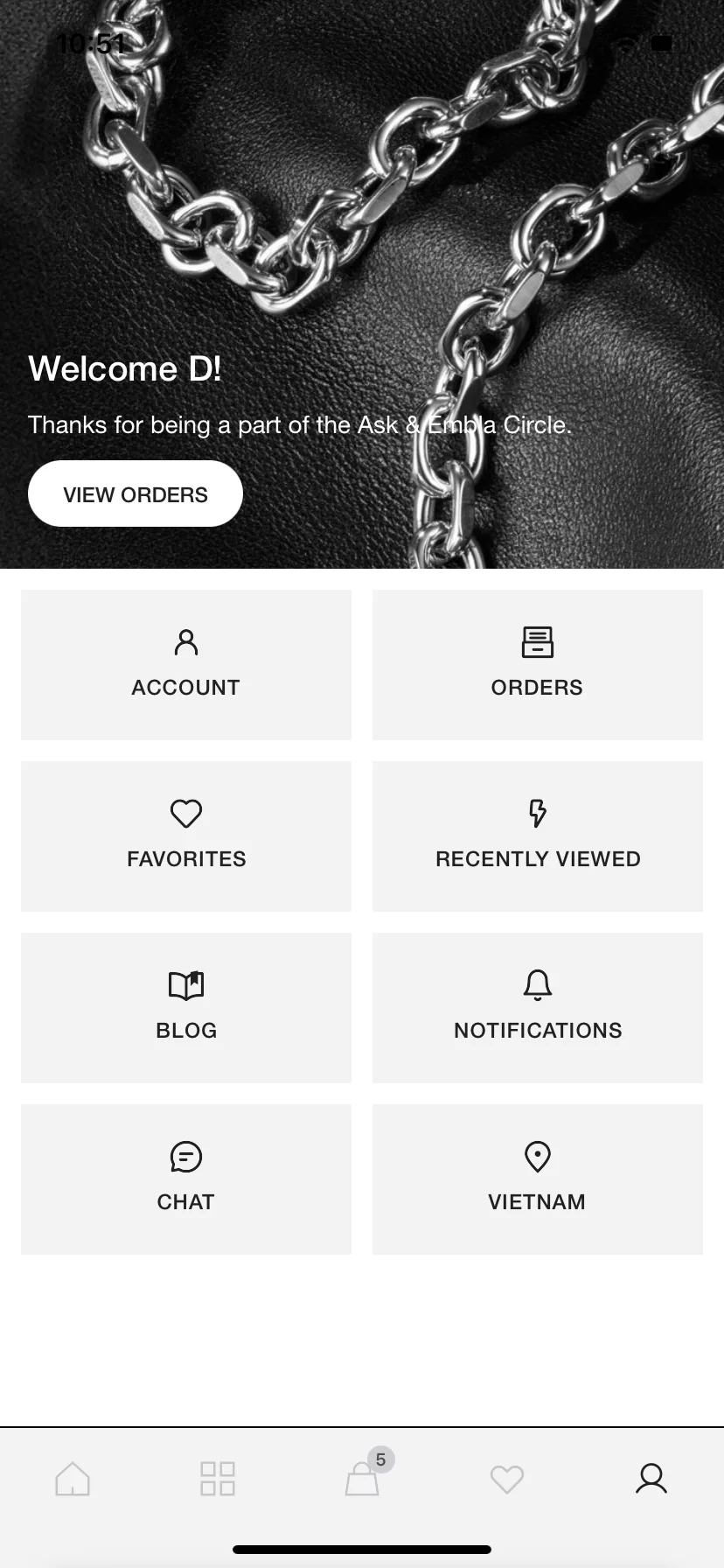The width and height of the screenshot is (724, 1568).
Task: Change the Vietnam location setting
Action: 537,1179
